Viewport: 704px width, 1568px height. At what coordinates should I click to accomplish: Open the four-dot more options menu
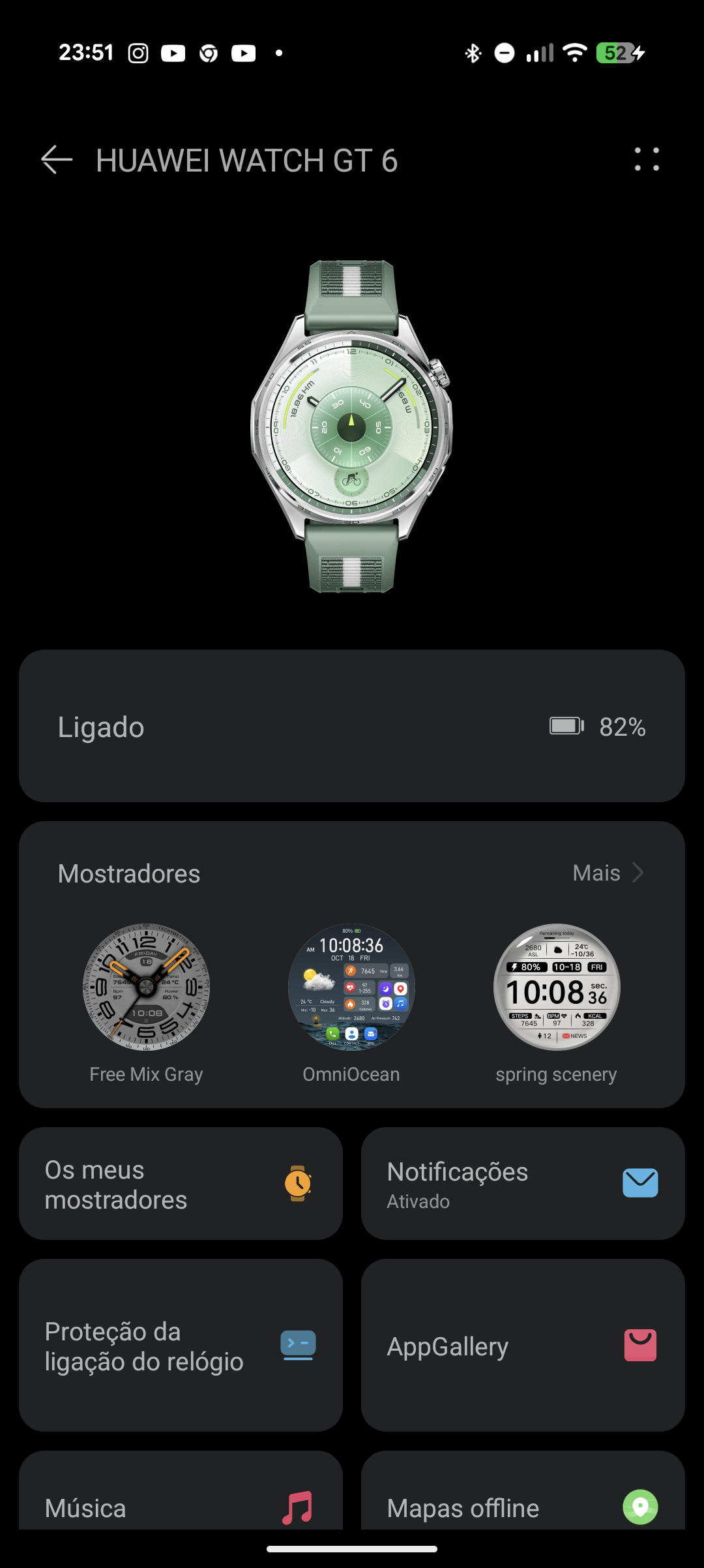647,160
